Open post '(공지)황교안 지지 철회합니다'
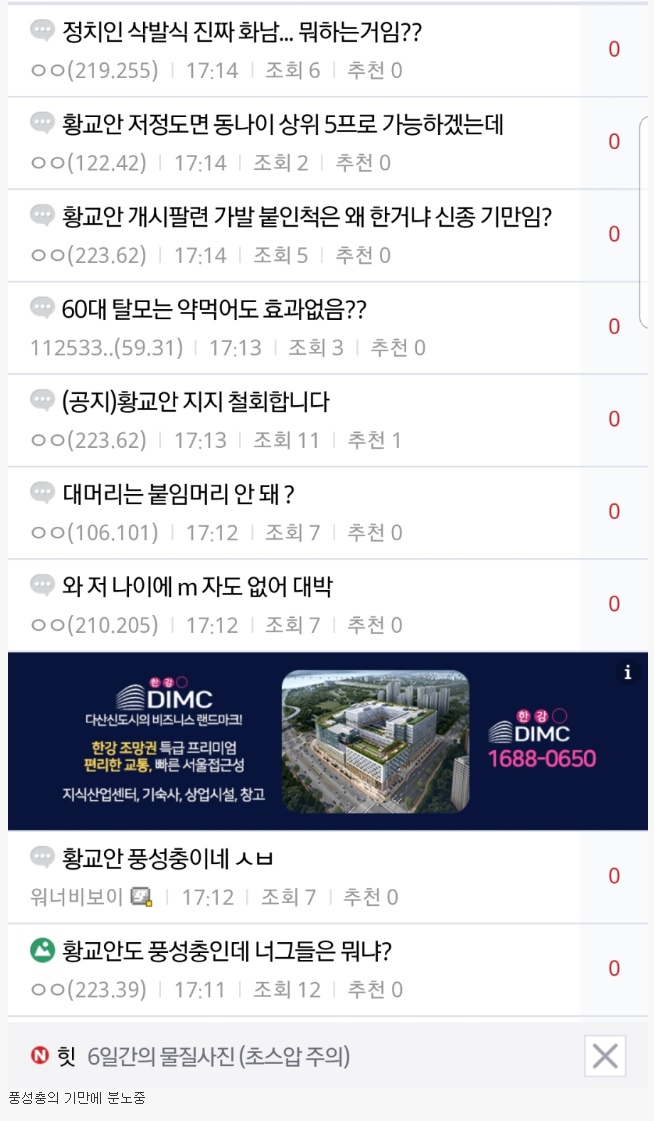The height and width of the screenshot is (1121, 654). (x=195, y=402)
